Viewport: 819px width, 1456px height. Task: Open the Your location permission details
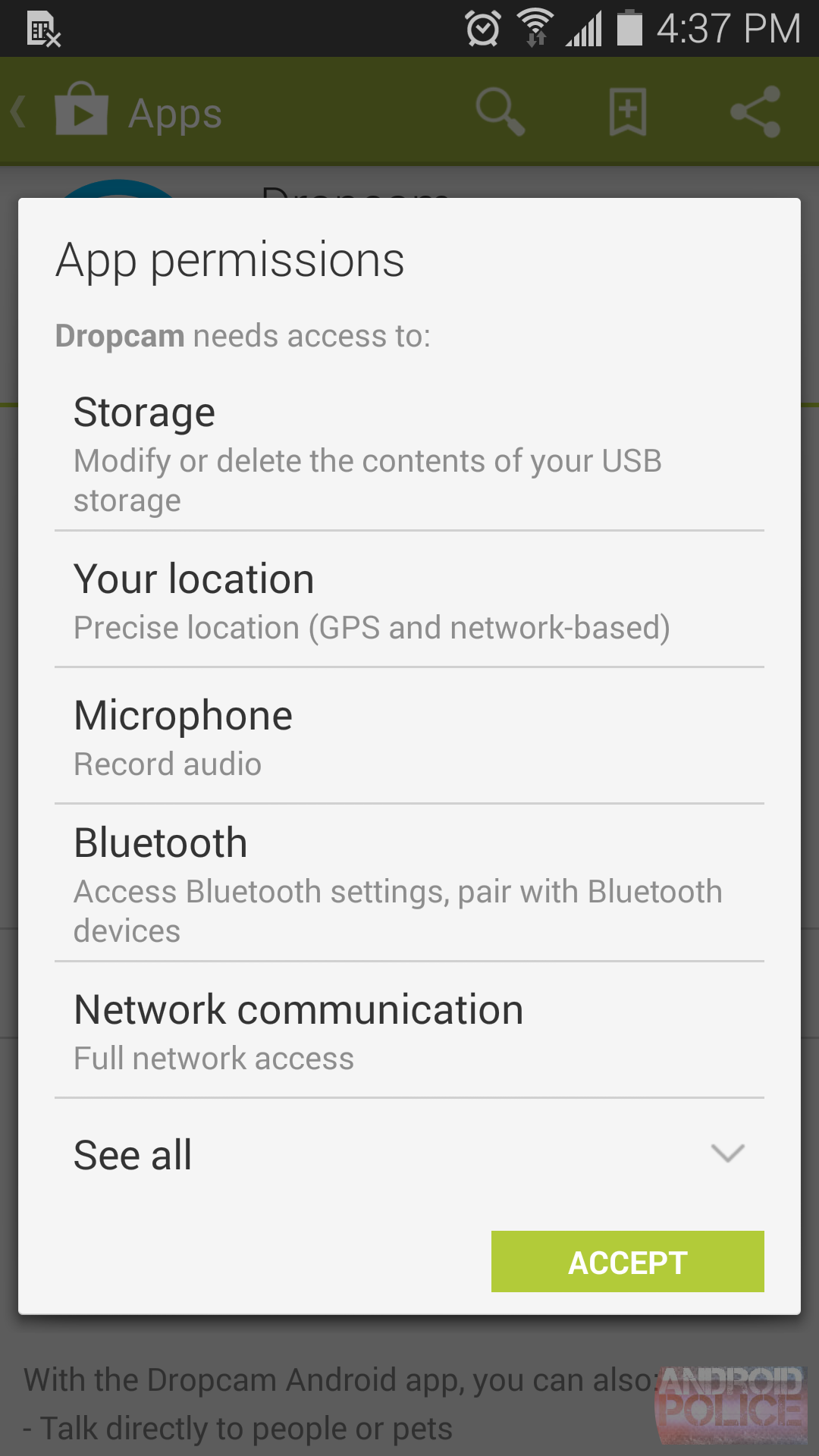pyautogui.click(x=409, y=600)
